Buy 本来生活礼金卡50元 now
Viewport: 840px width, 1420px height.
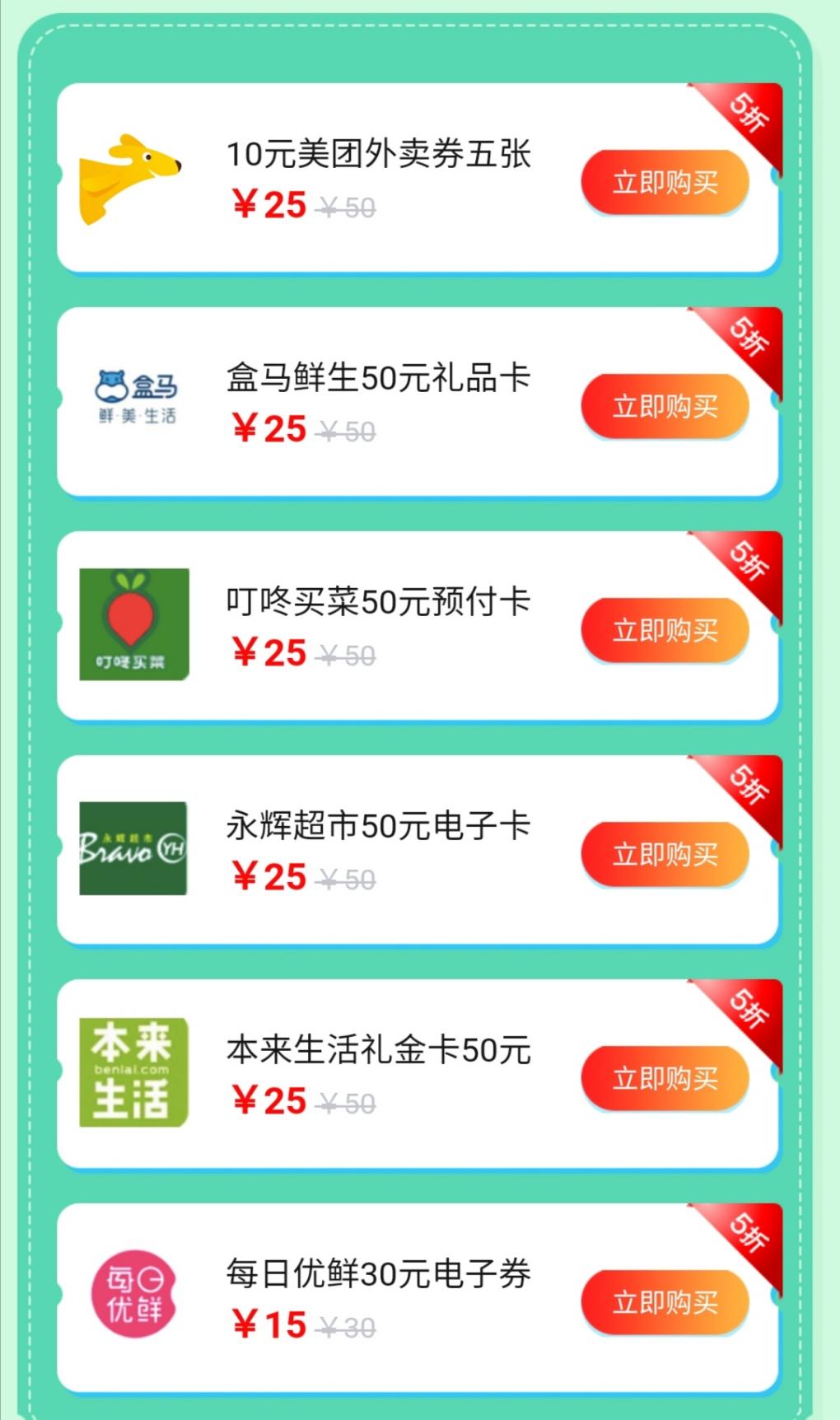coord(665,1078)
